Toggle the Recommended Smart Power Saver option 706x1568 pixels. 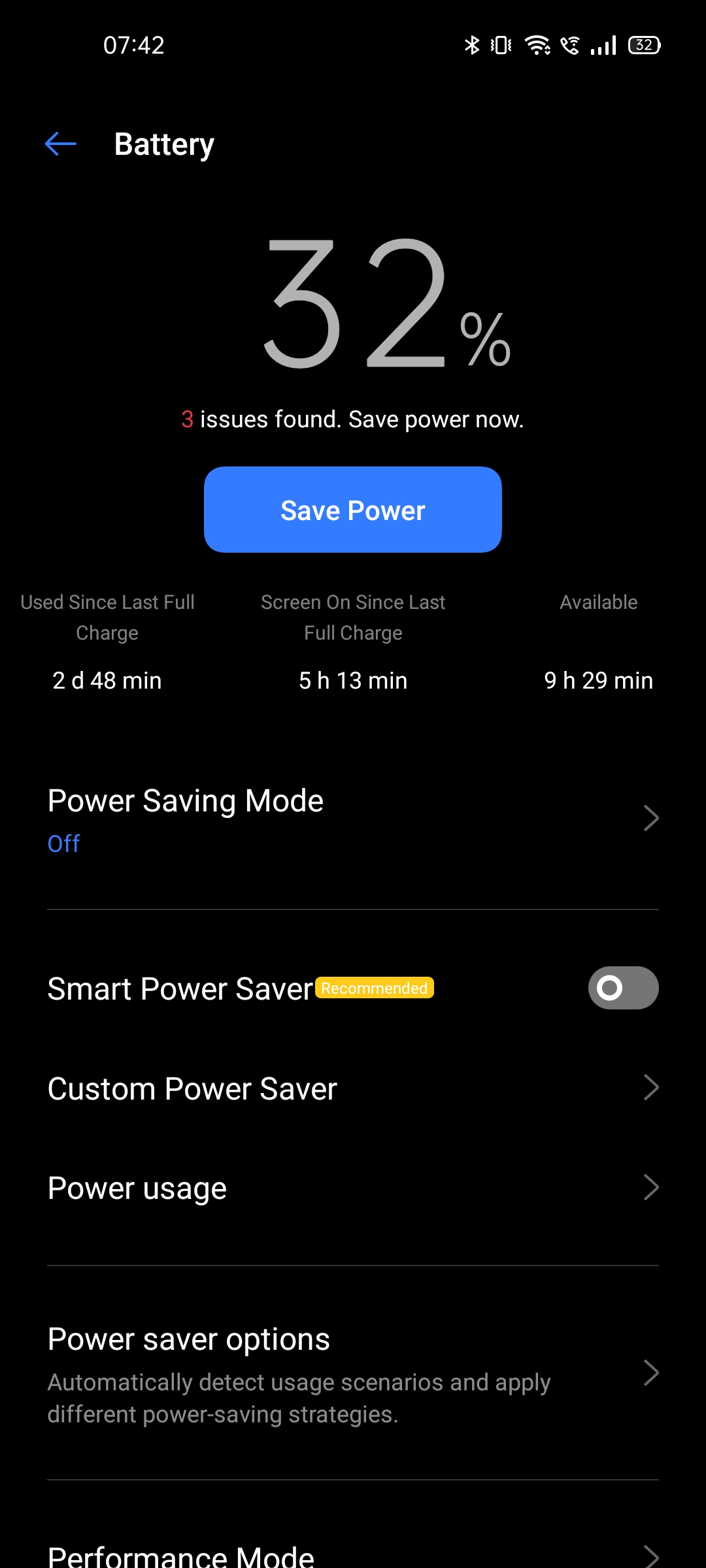622,988
